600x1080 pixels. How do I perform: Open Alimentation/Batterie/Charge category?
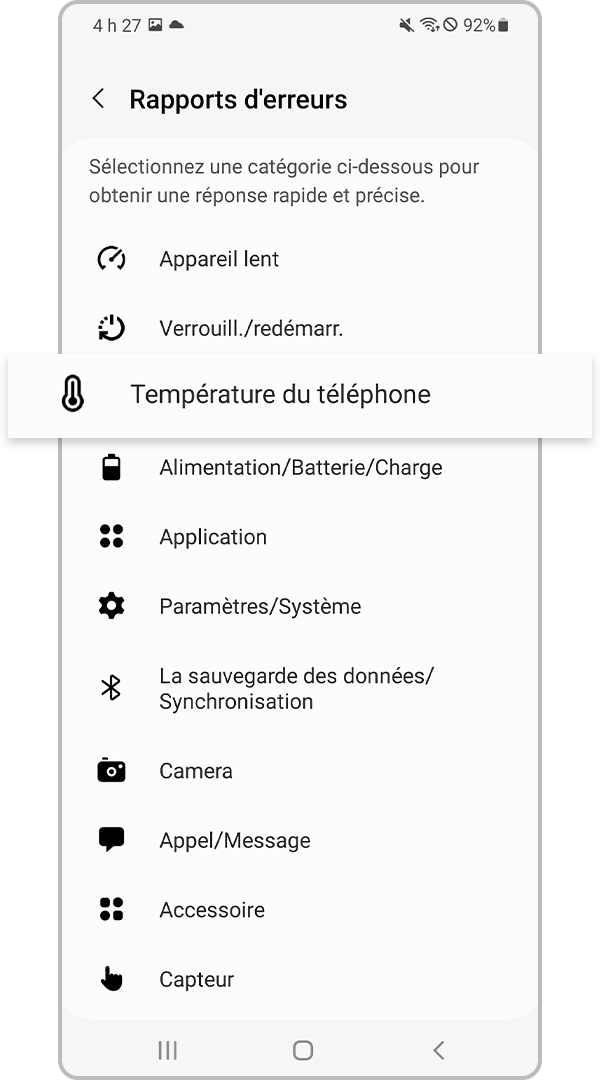pyautogui.click(x=300, y=467)
